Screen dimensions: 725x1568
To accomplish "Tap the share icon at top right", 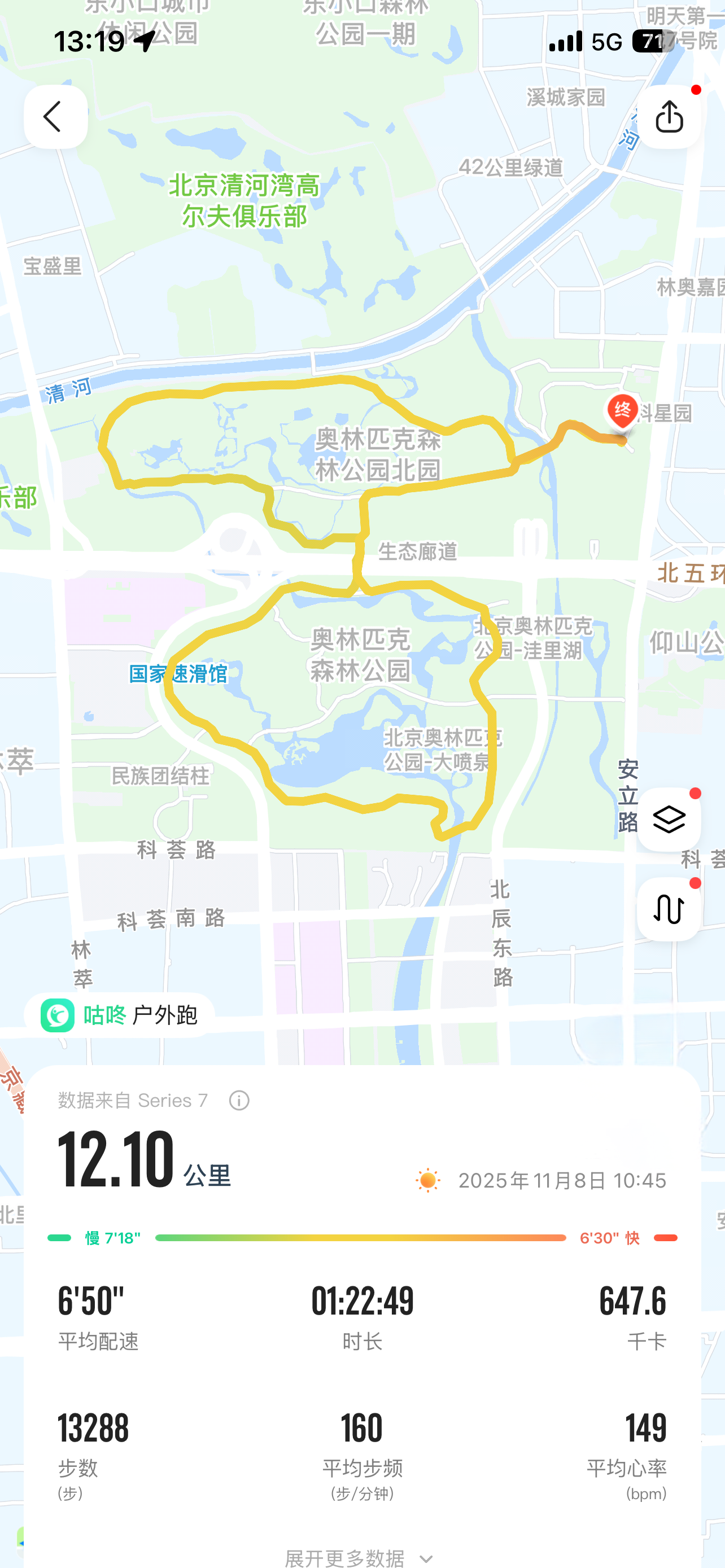I will [x=670, y=117].
